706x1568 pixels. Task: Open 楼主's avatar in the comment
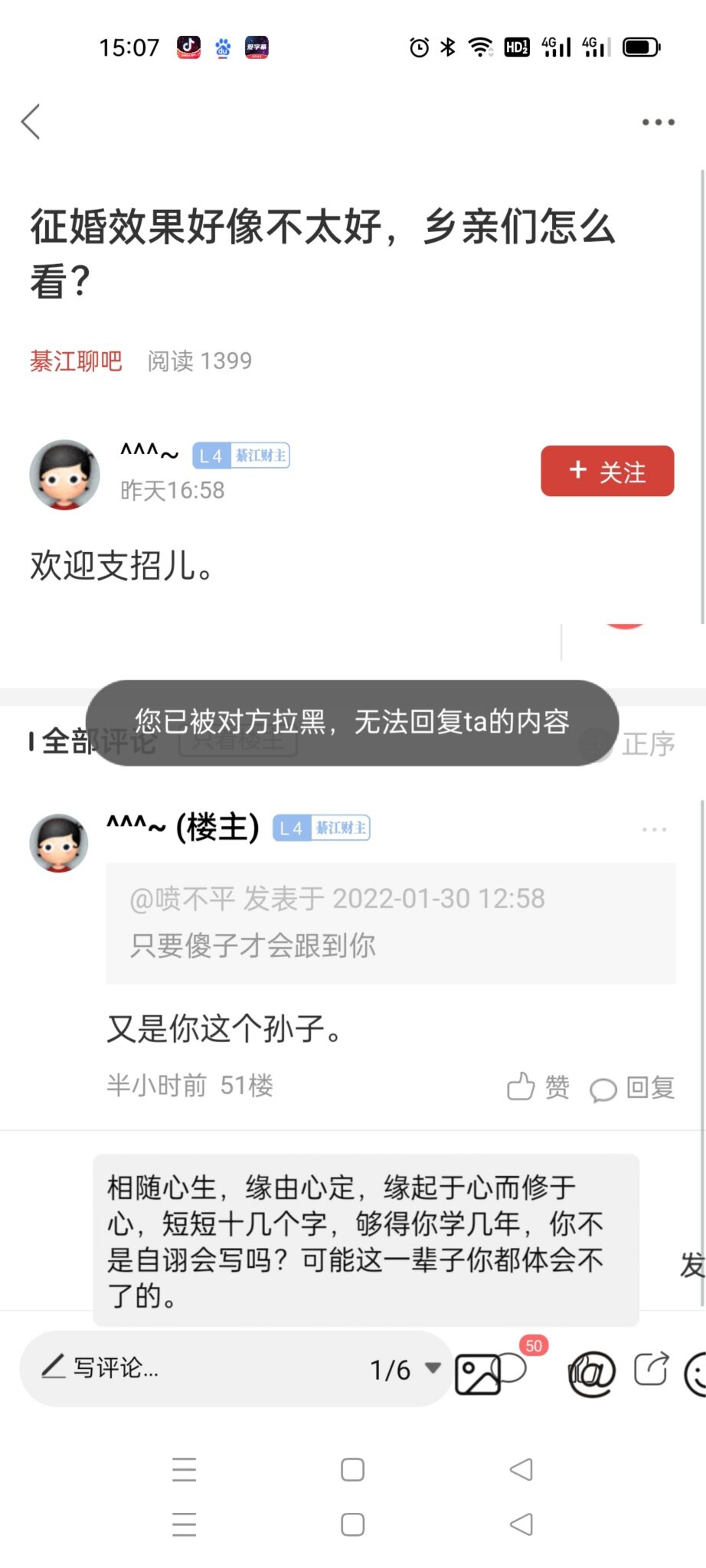point(59,843)
